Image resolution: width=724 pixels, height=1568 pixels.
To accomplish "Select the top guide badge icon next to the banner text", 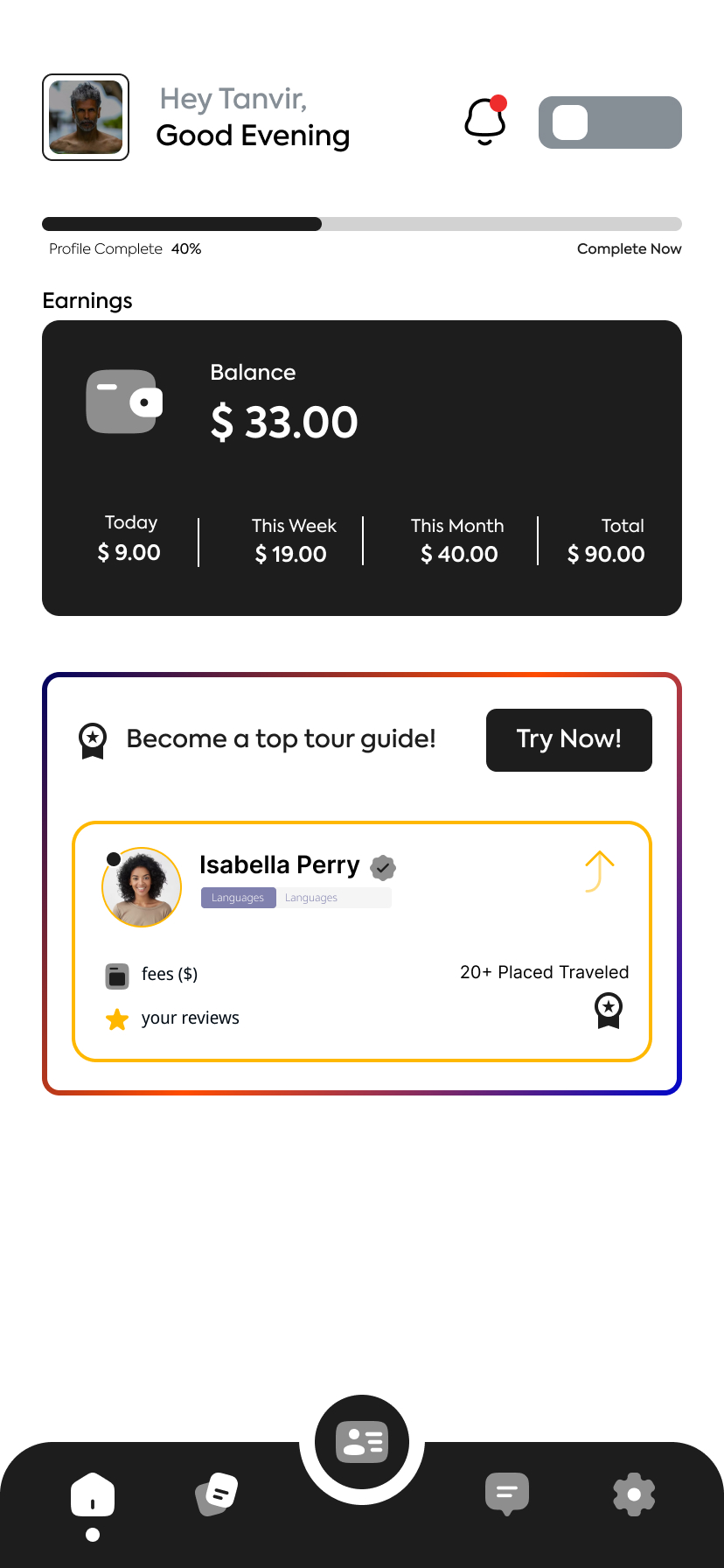I will click(92, 739).
